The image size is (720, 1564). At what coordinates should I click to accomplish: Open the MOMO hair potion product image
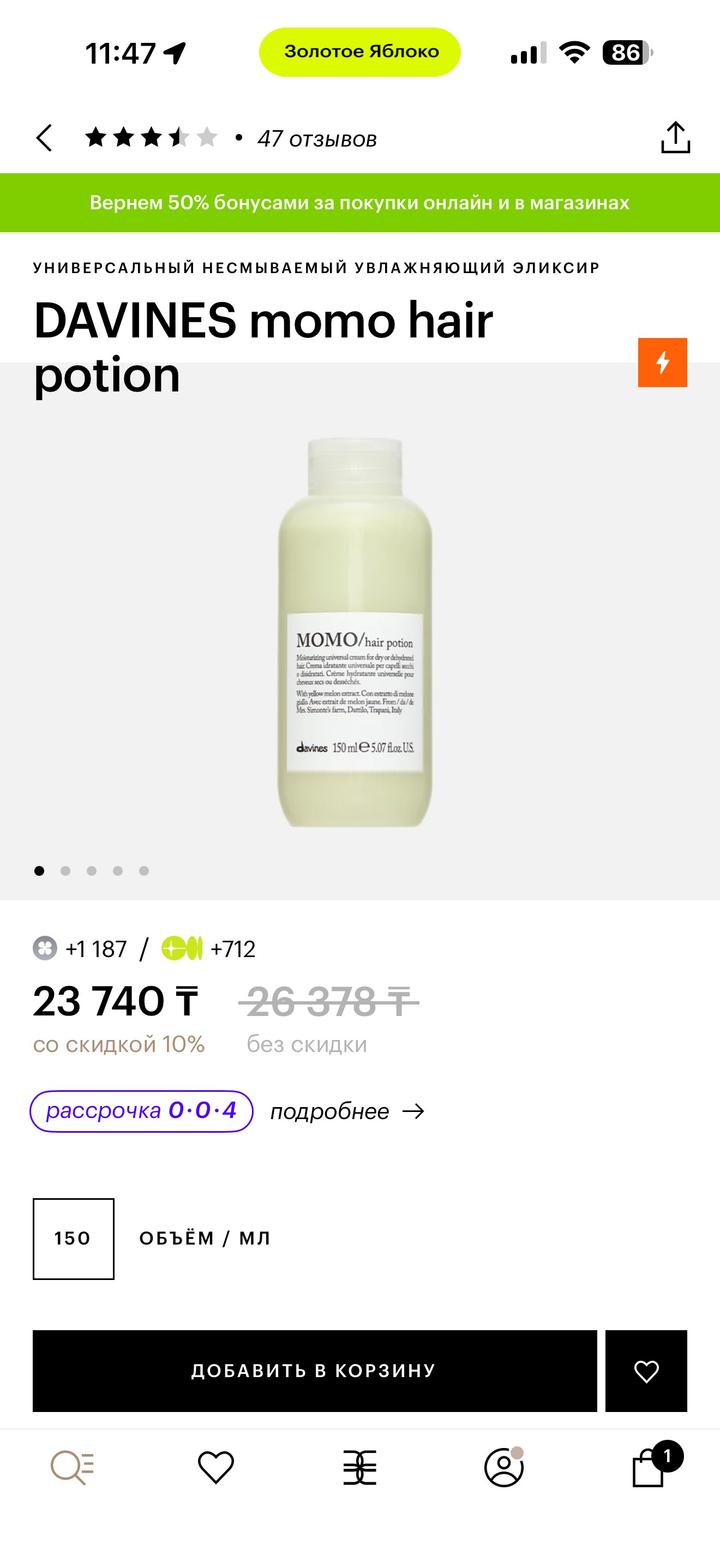pyautogui.click(x=355, y=632)
